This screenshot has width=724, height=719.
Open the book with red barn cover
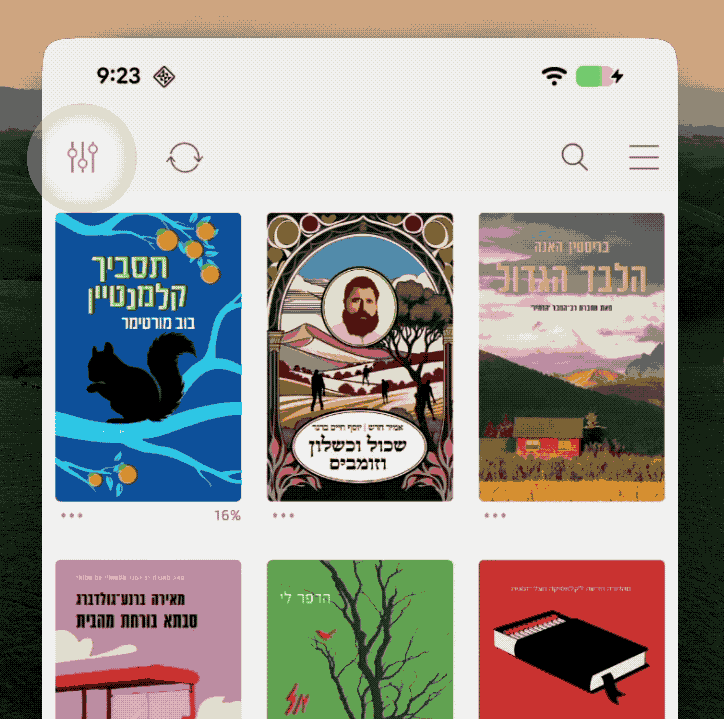(572, 357)
